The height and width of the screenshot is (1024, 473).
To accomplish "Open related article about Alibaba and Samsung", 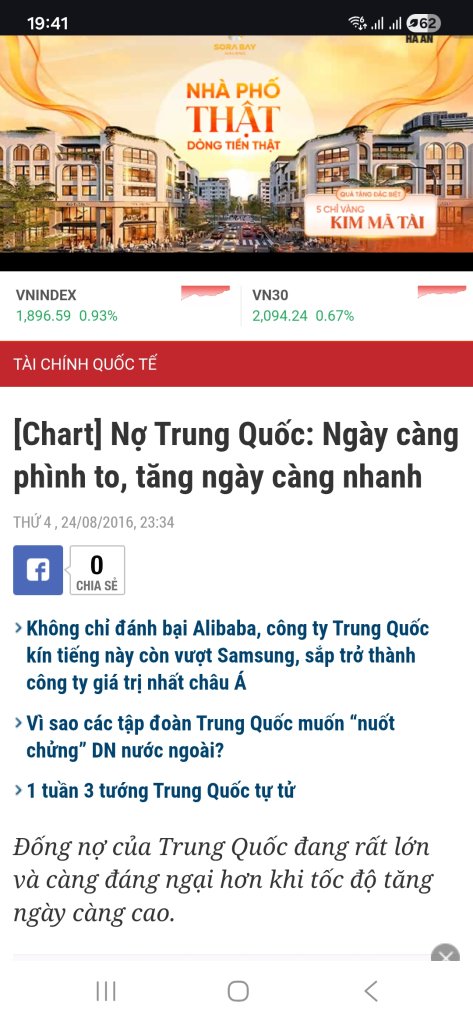I will [227, 656].
